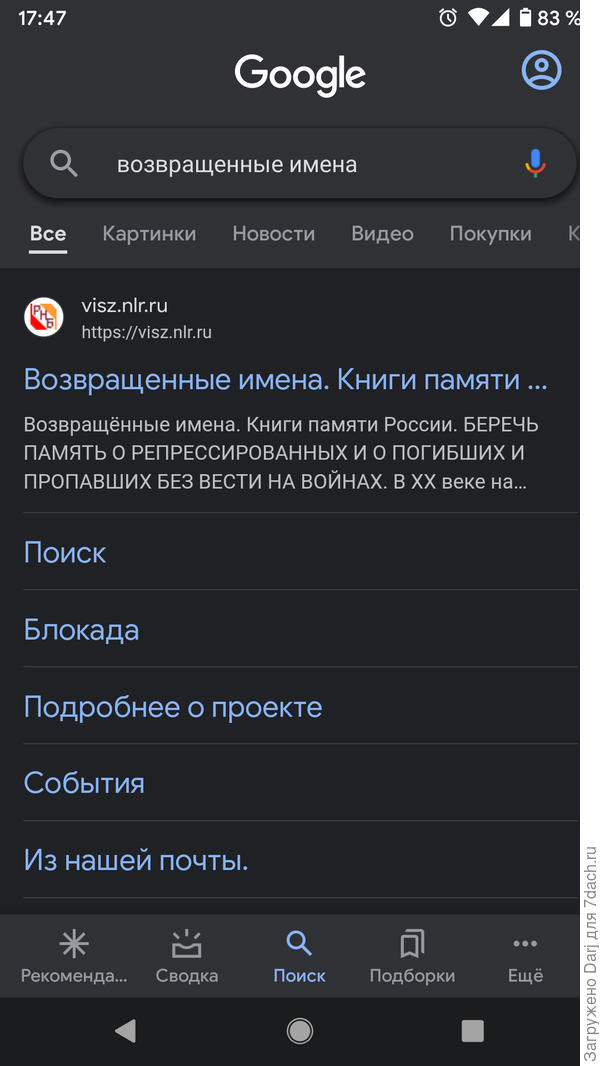Open the События sitelink

(x=84, y=783)
